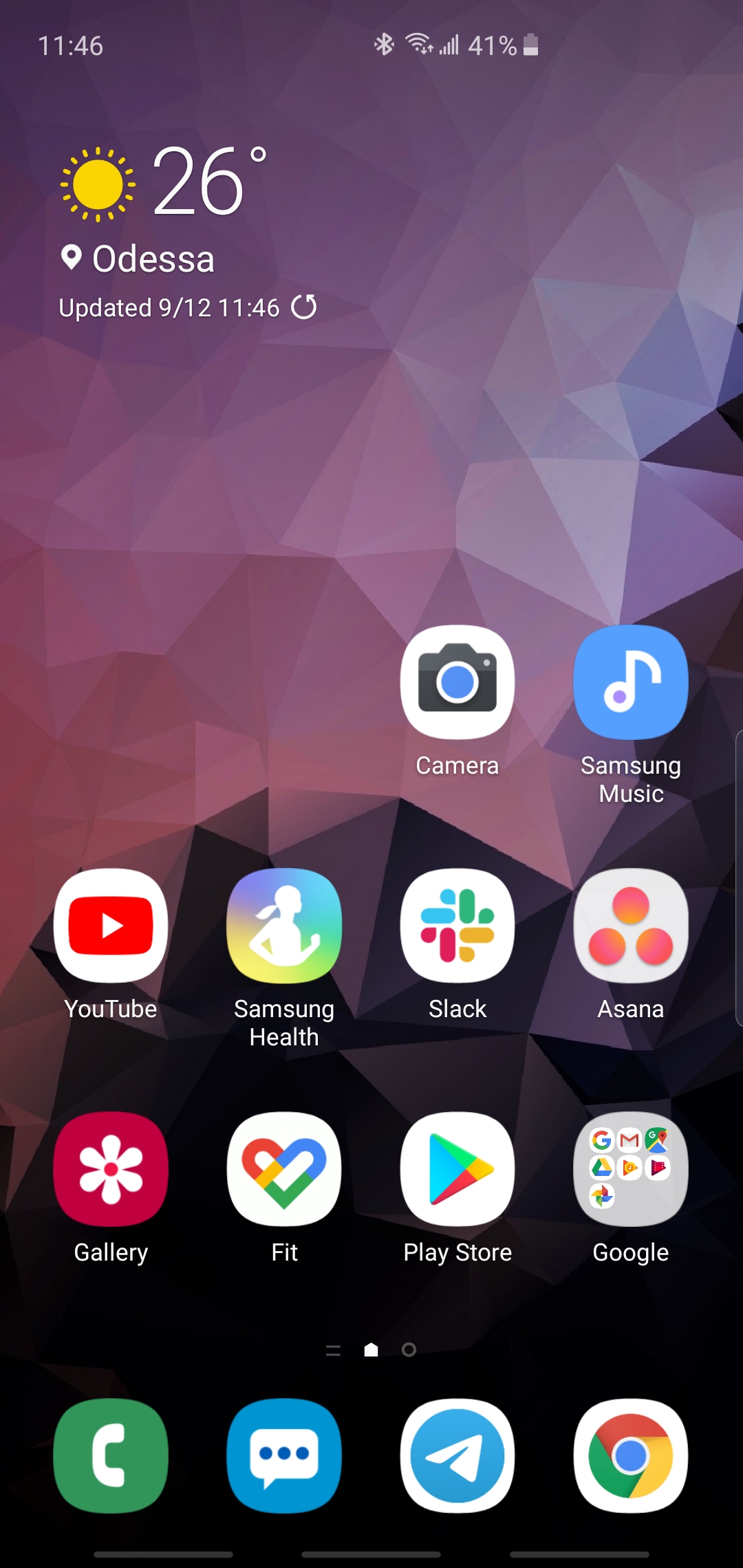743x1568 pixels.
Task: Open the Messages app in the dock
Action: point(284,1456)
